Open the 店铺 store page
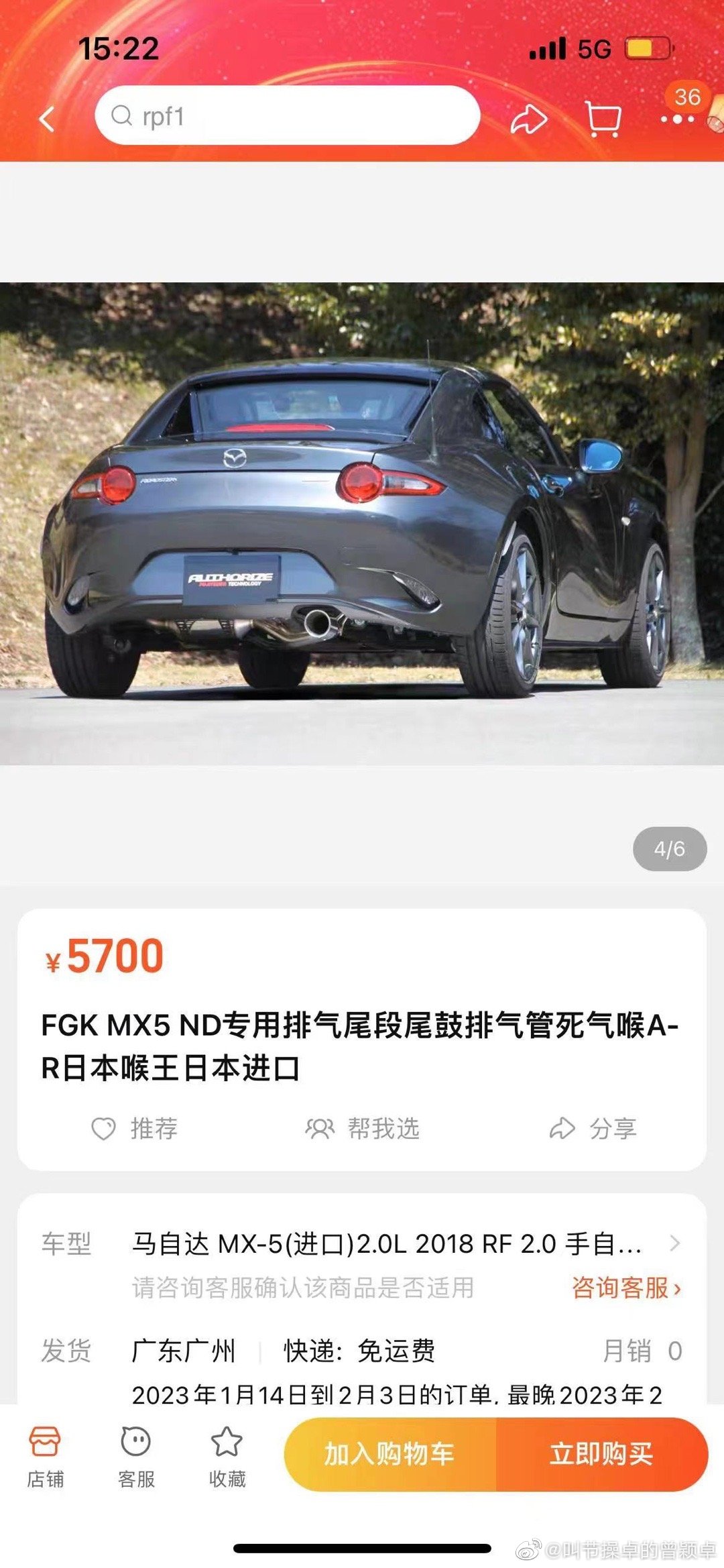The width and height of the screenshot is (724, 1568). [45, 1454]
